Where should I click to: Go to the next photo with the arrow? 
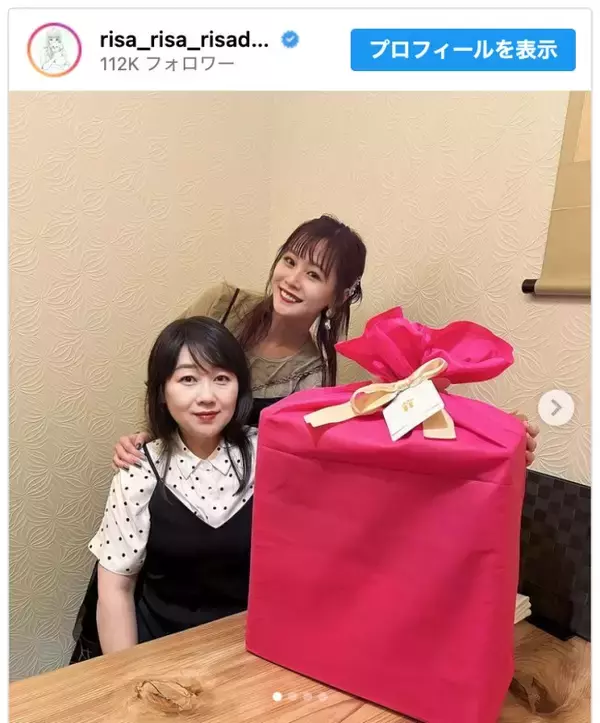click(x=556, y=407)
